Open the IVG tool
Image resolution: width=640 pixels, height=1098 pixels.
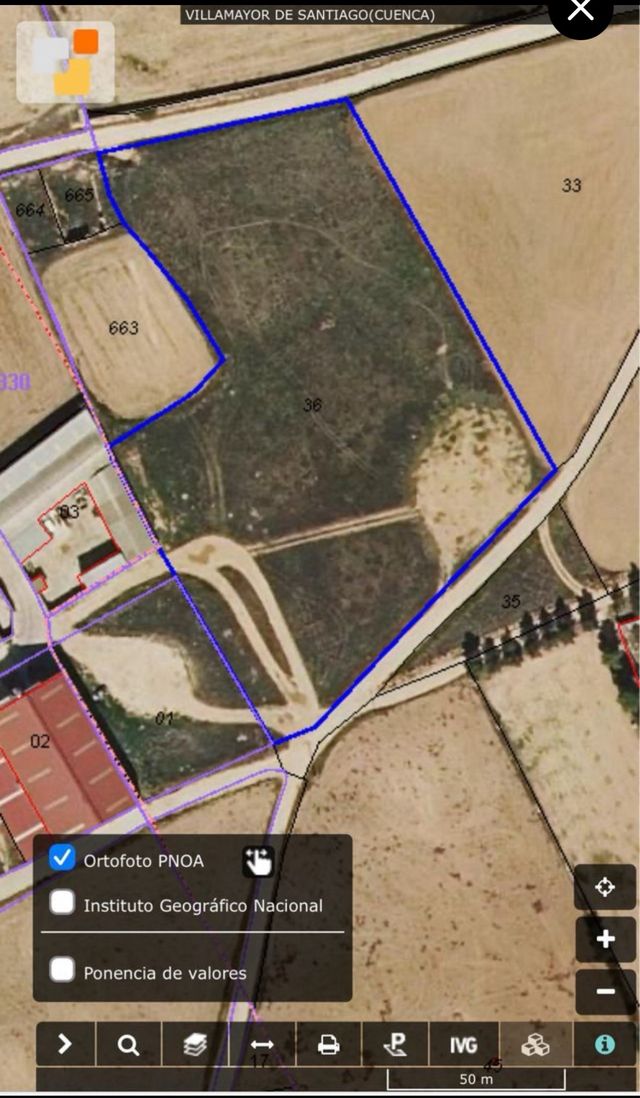coord(463,1044)
